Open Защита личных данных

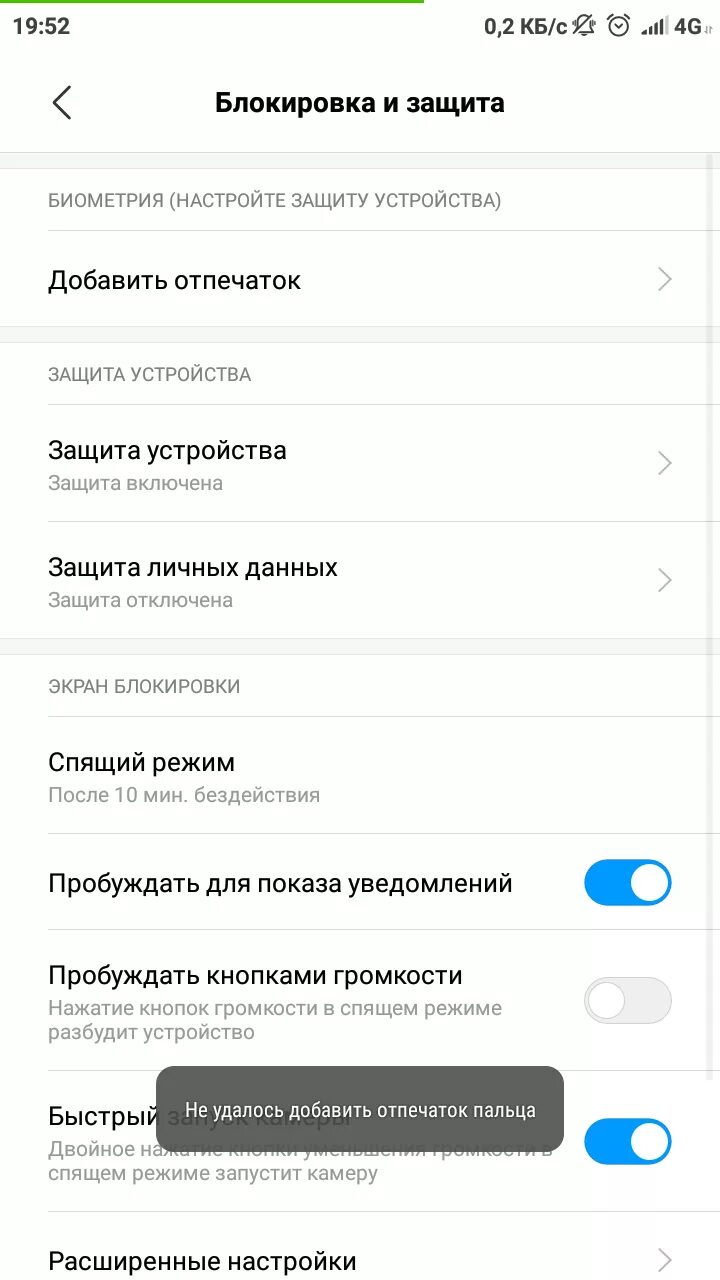[360, 581]
